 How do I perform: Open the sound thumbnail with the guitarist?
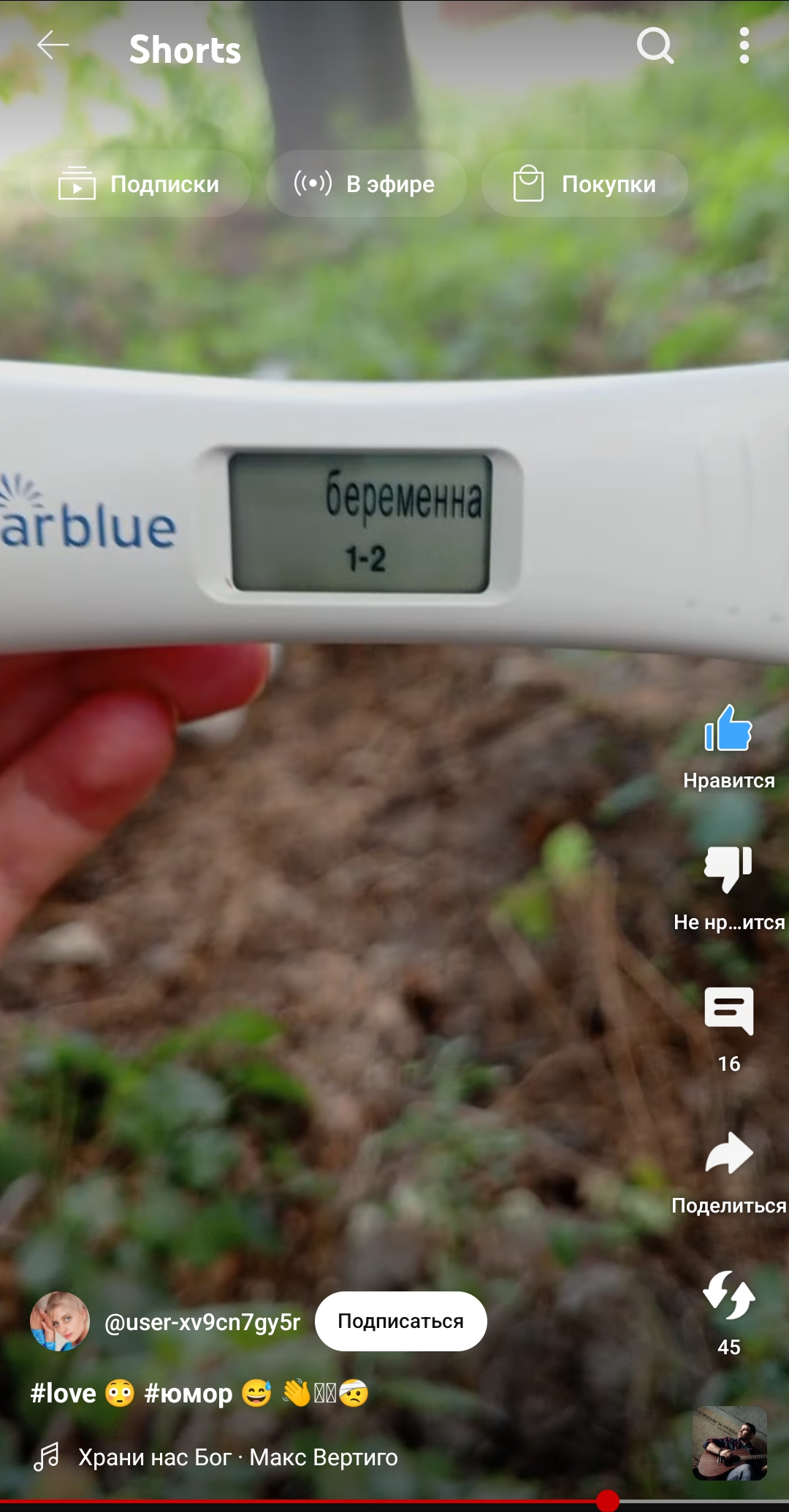click(x=729, y=1443)
